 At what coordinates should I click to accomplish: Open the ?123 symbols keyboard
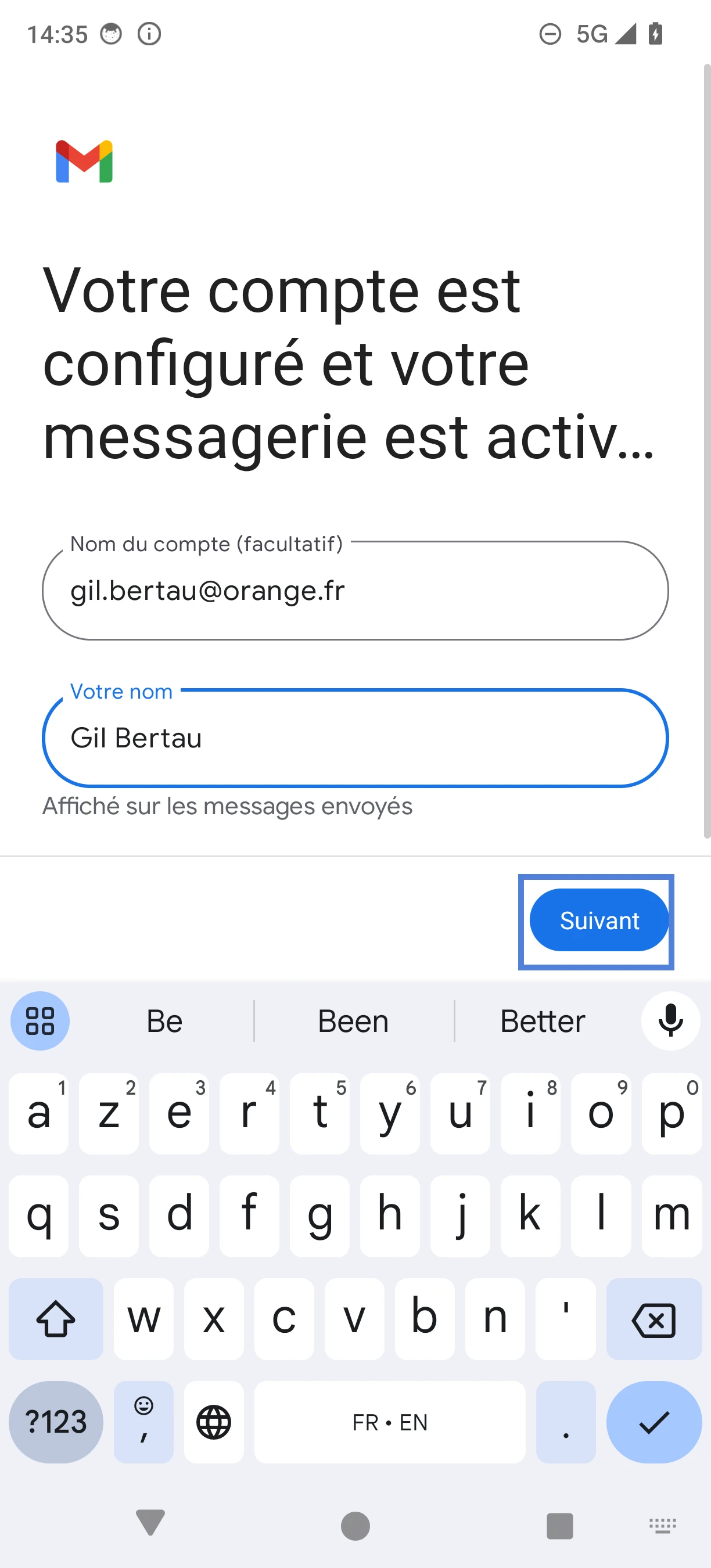pos(56,1422)
